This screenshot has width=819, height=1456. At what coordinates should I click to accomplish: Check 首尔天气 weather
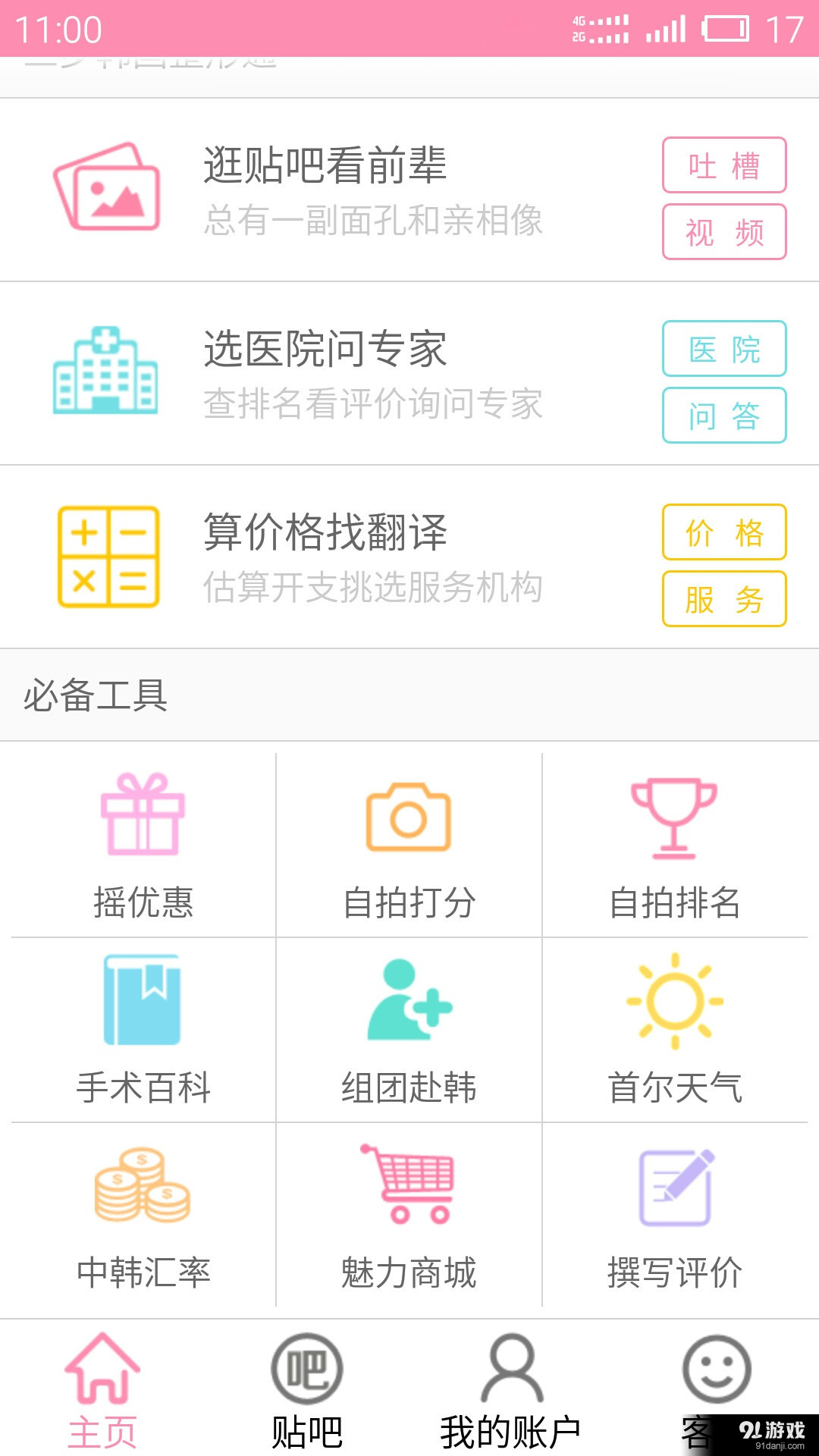675,1030
